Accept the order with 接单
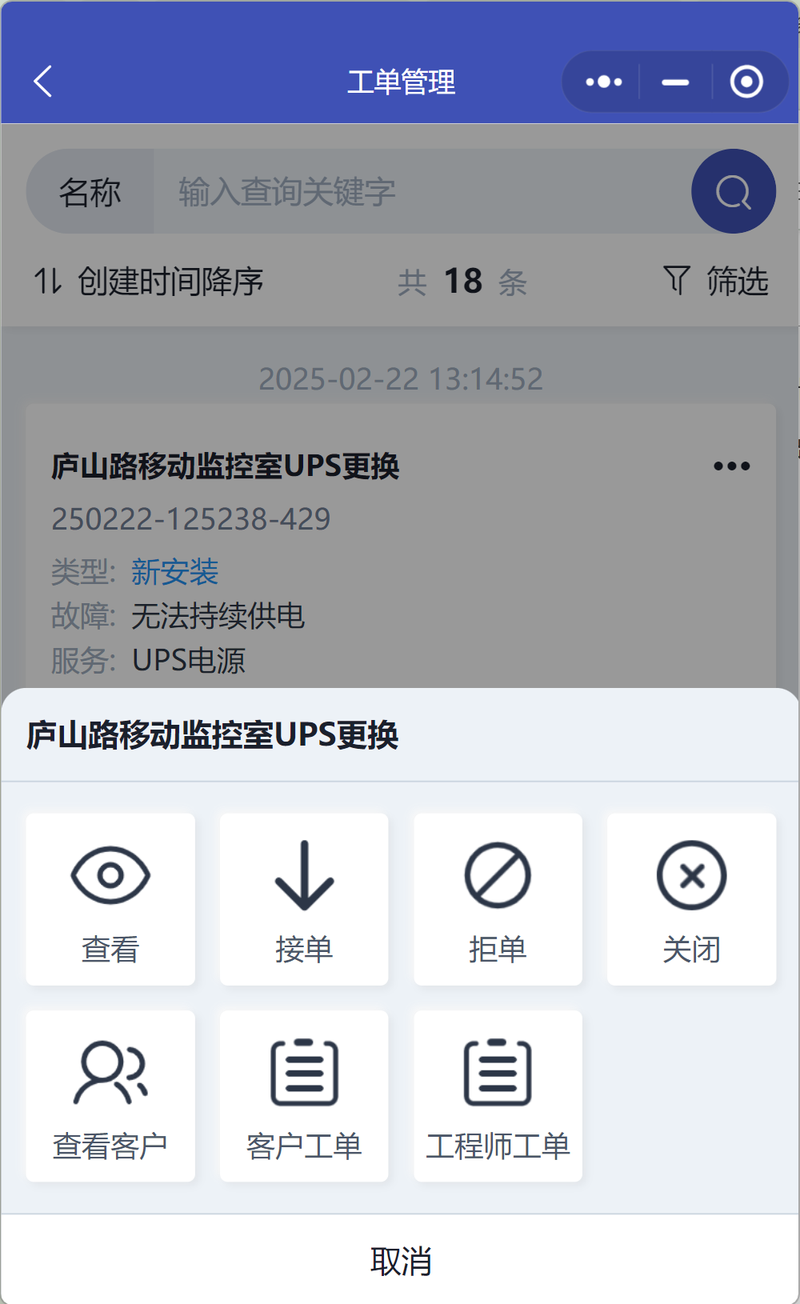This screenshot has height=1304, width=800. 304,899
